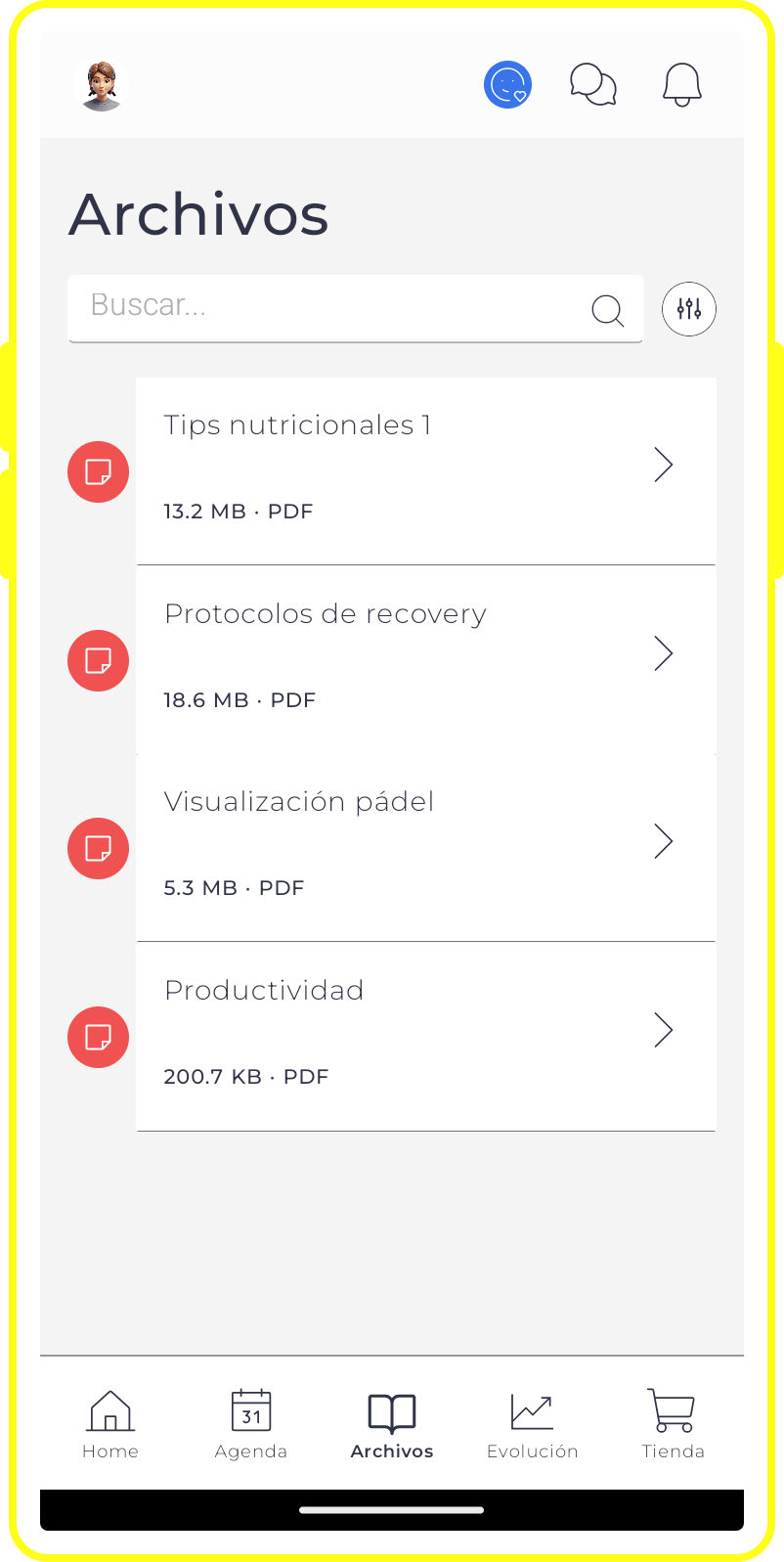Tap the blue smiley heart icon

click(507, 85)
